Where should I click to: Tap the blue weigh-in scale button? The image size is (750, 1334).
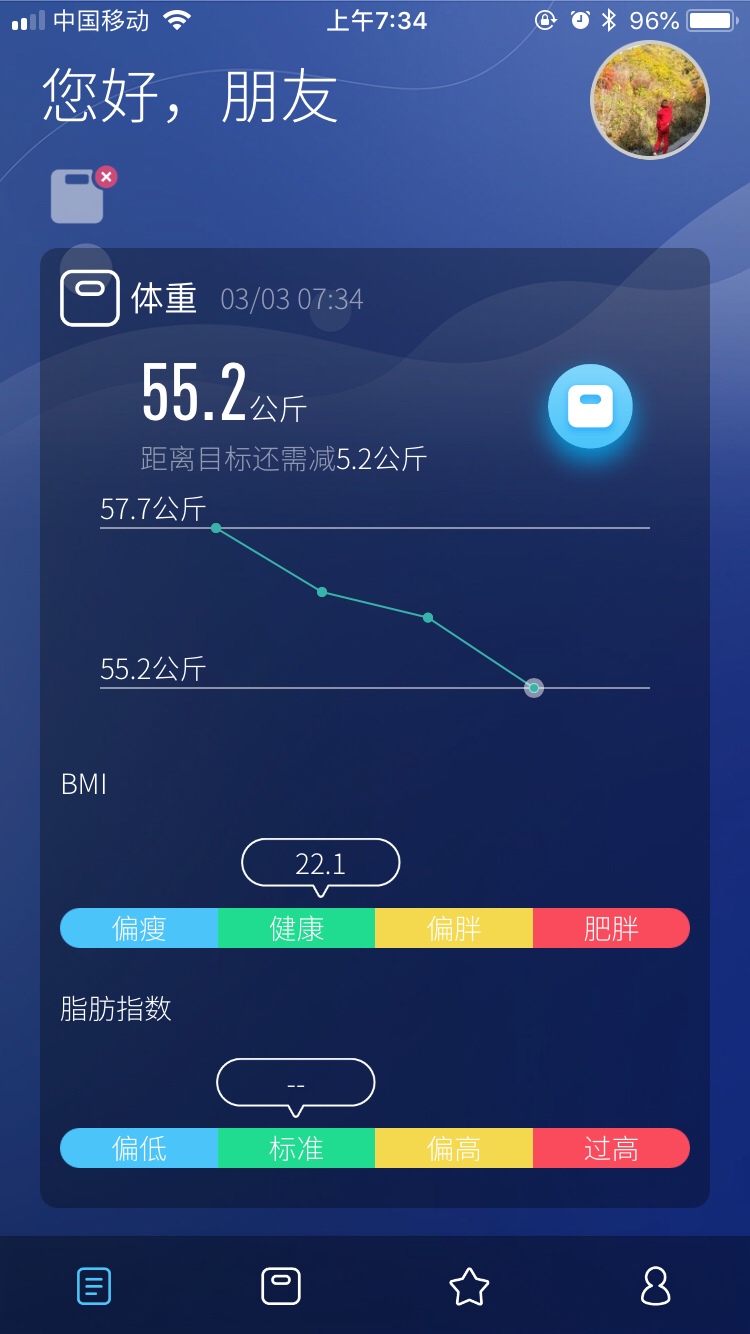point(590,407)
